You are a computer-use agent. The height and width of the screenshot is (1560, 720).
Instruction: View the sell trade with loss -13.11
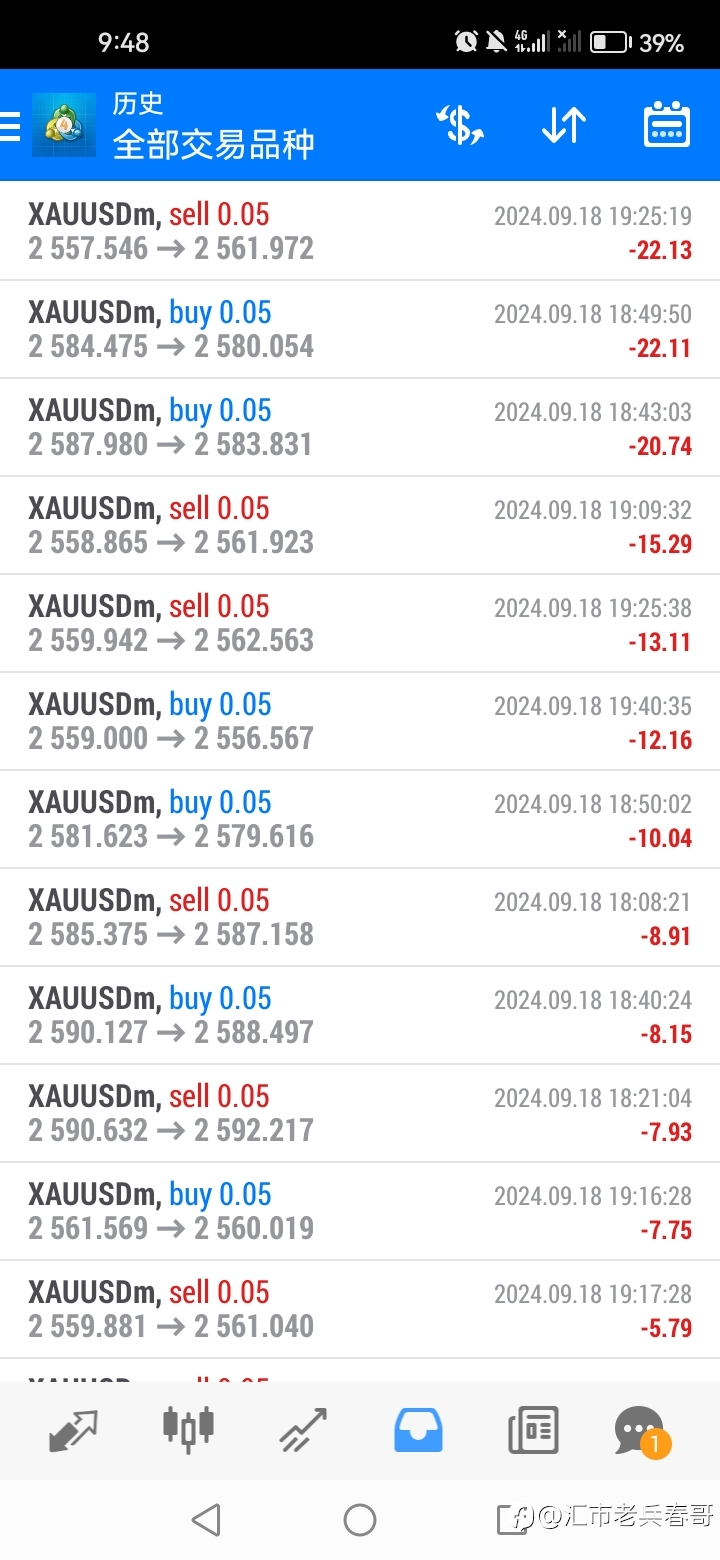[x=360, y=623]
